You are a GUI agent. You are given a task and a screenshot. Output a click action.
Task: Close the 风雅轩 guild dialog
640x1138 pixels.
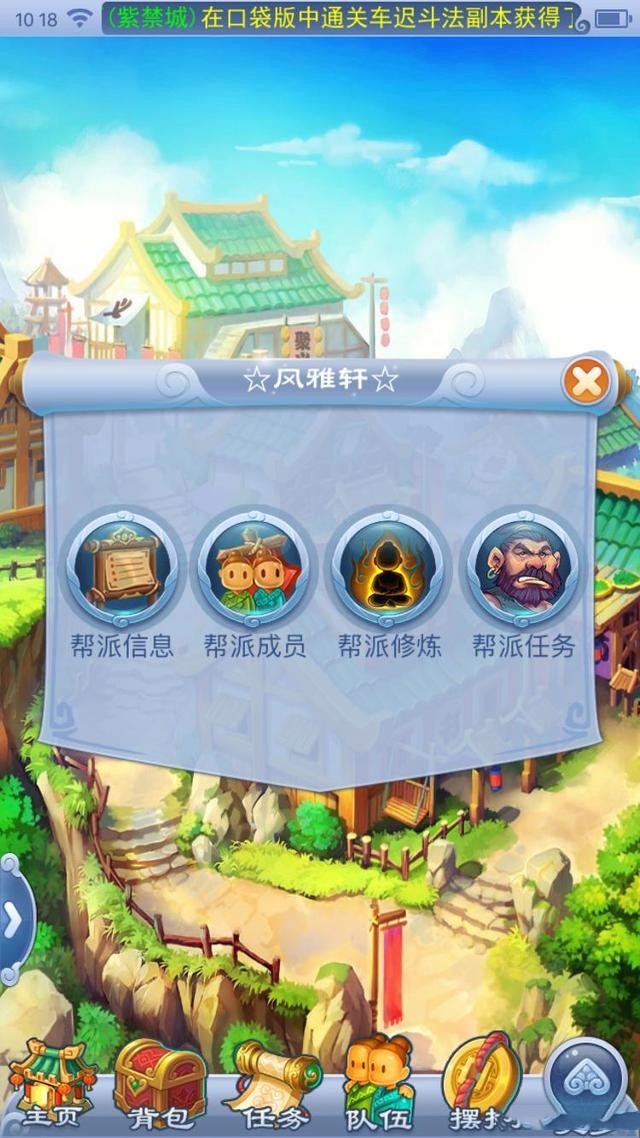click(587, 381)
